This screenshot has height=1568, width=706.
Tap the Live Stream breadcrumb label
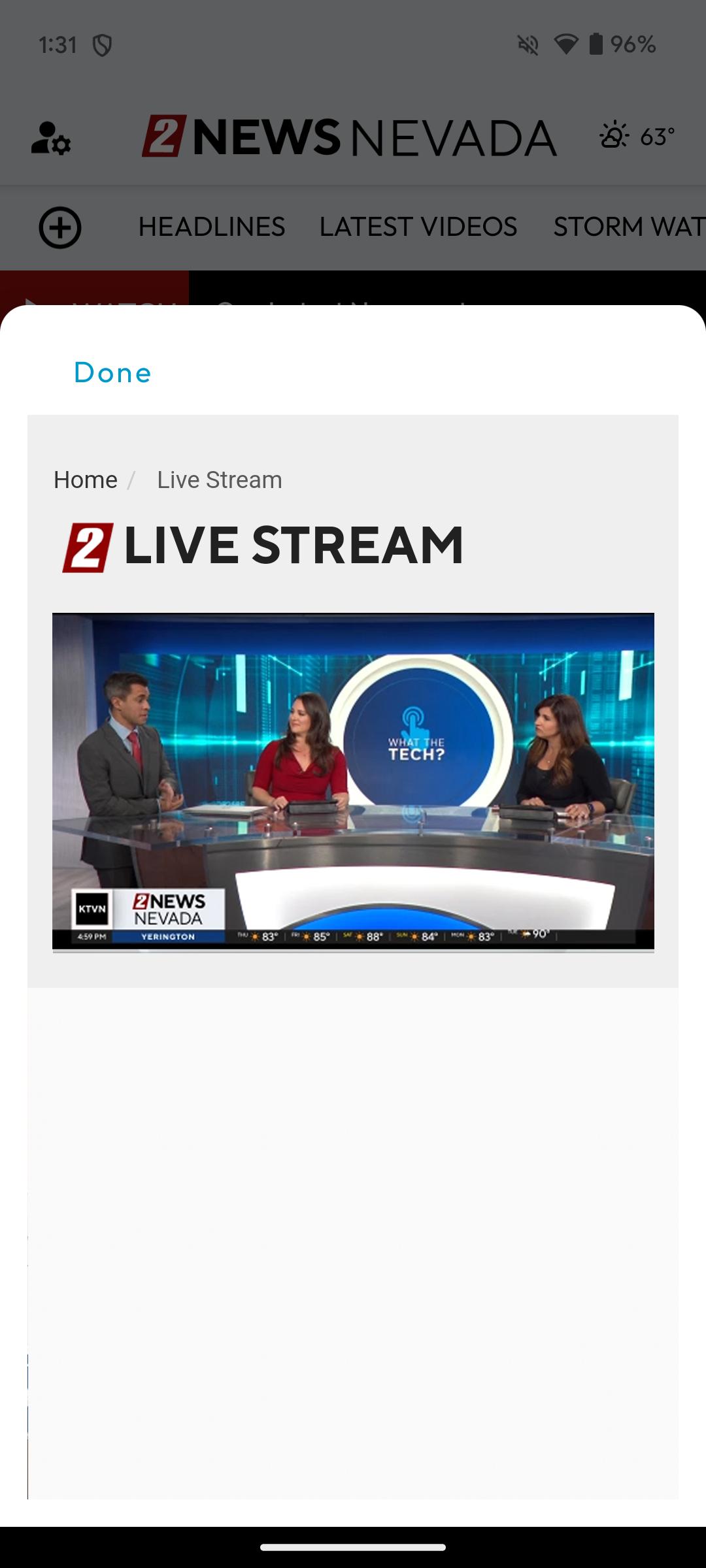pyautogui.click(x=220, y=480)
